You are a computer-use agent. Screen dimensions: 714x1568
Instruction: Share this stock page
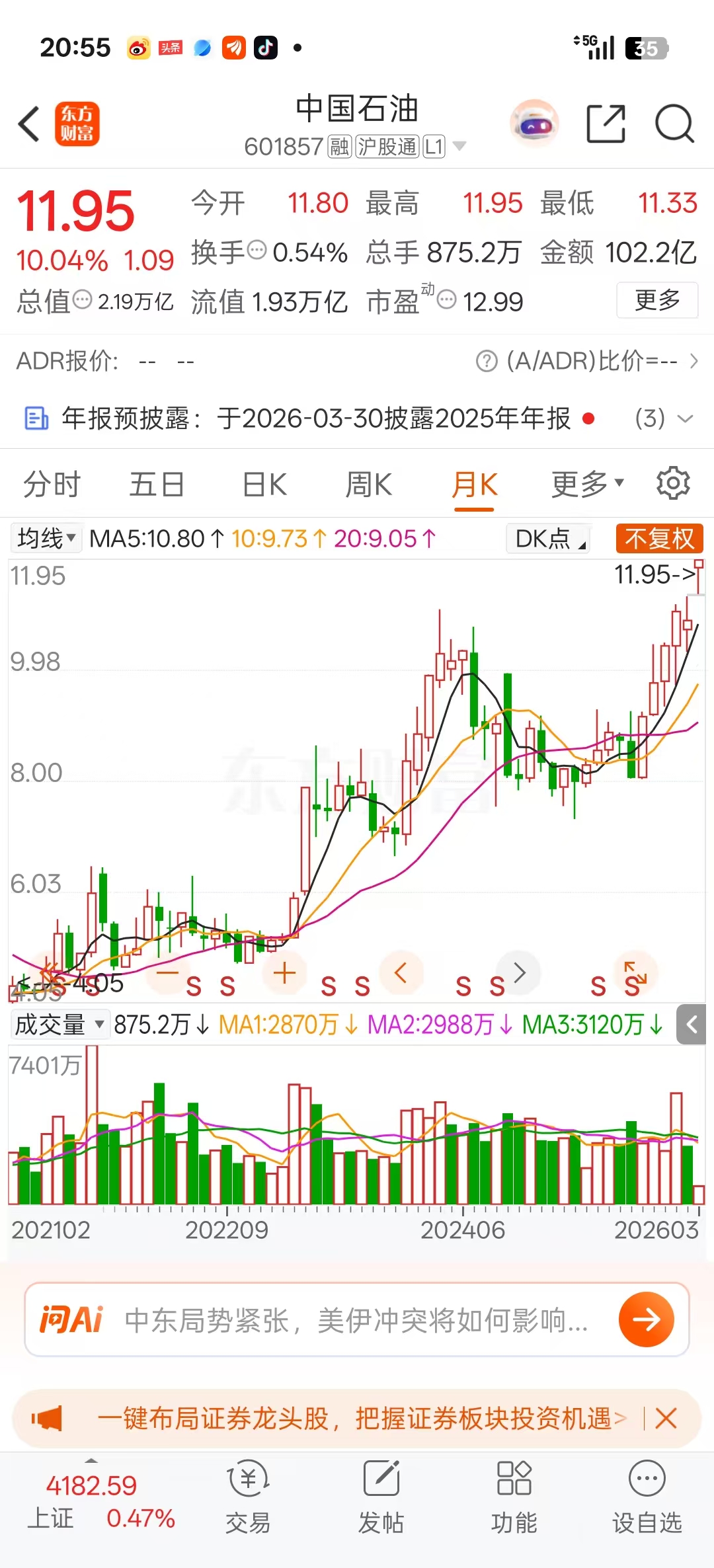pyautogui.click(x=606, y=124)
